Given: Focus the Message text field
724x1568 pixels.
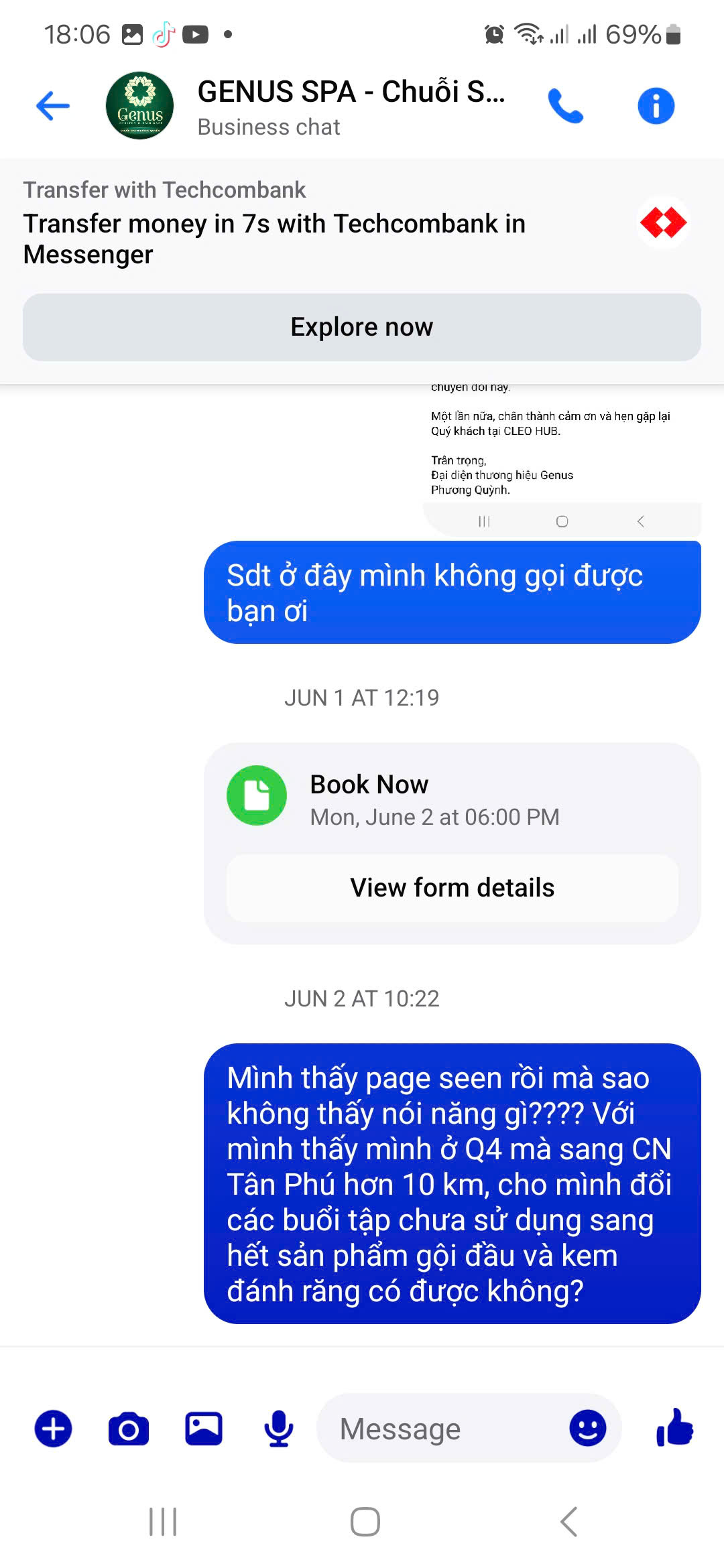Looking at the screenshot, I should 442,1429.
